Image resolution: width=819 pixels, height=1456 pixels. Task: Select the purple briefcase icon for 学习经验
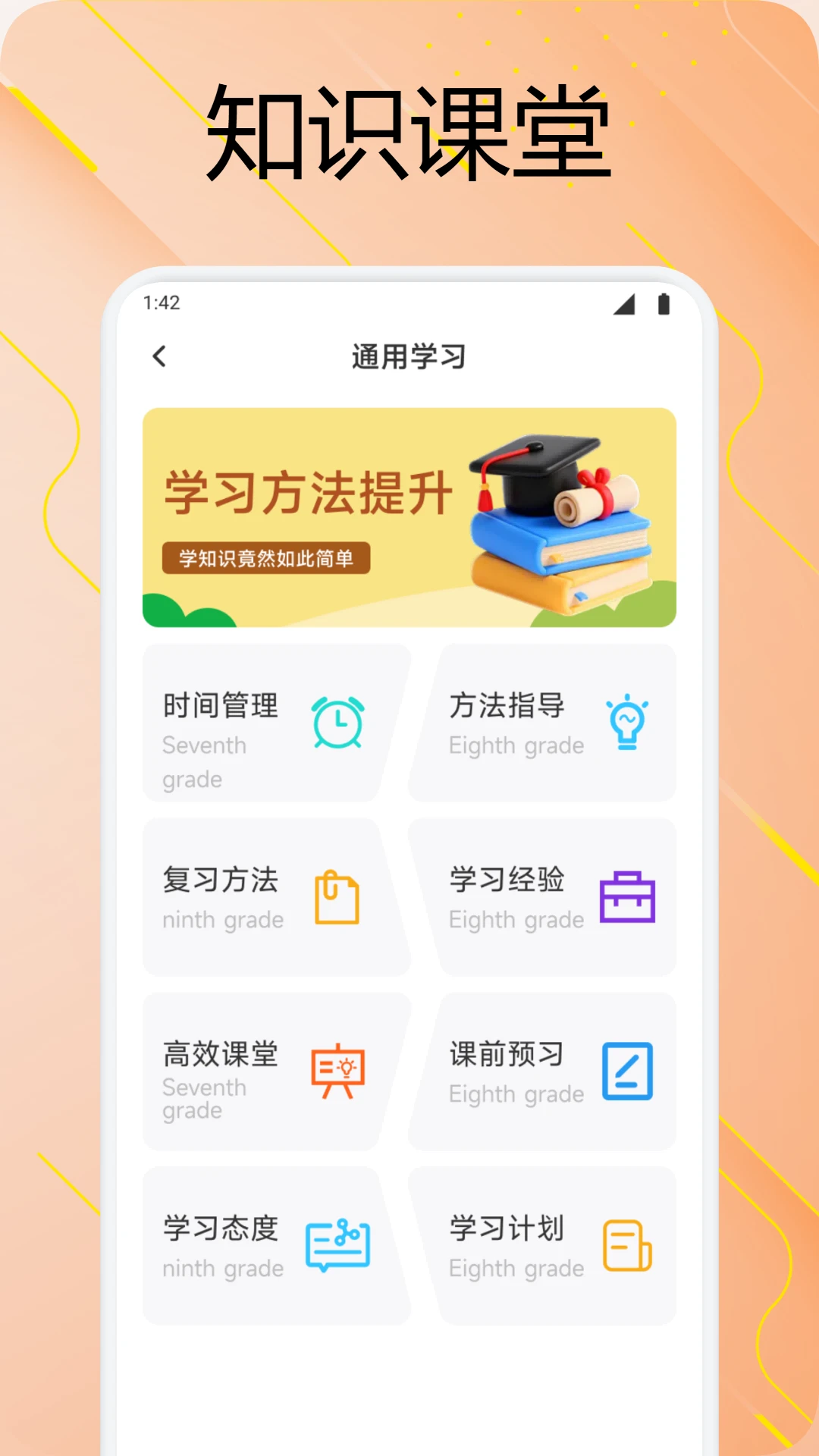pyautogui.click(x=626, y=899)
